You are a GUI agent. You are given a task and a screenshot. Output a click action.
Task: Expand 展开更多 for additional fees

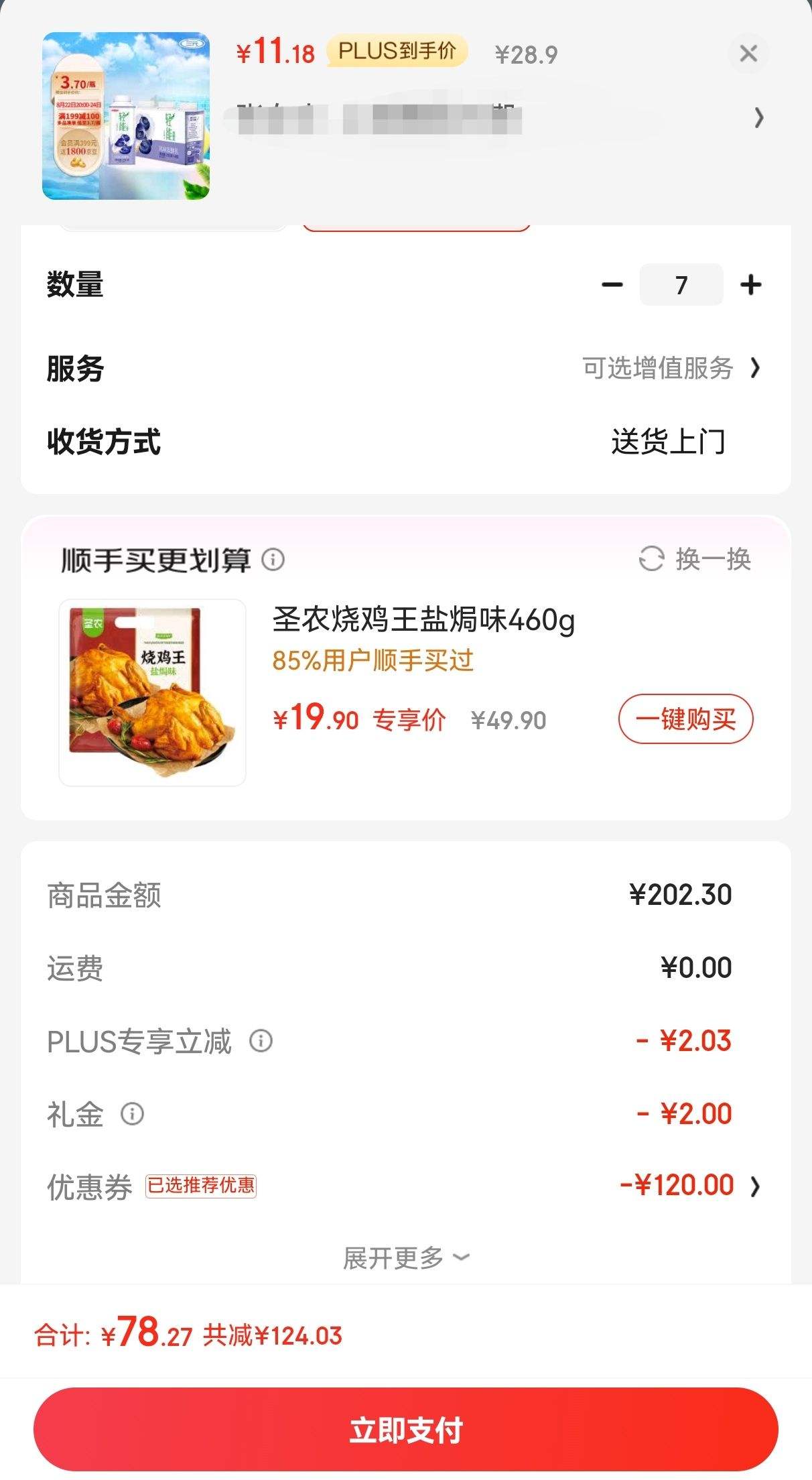click(x=405, y=1255)
